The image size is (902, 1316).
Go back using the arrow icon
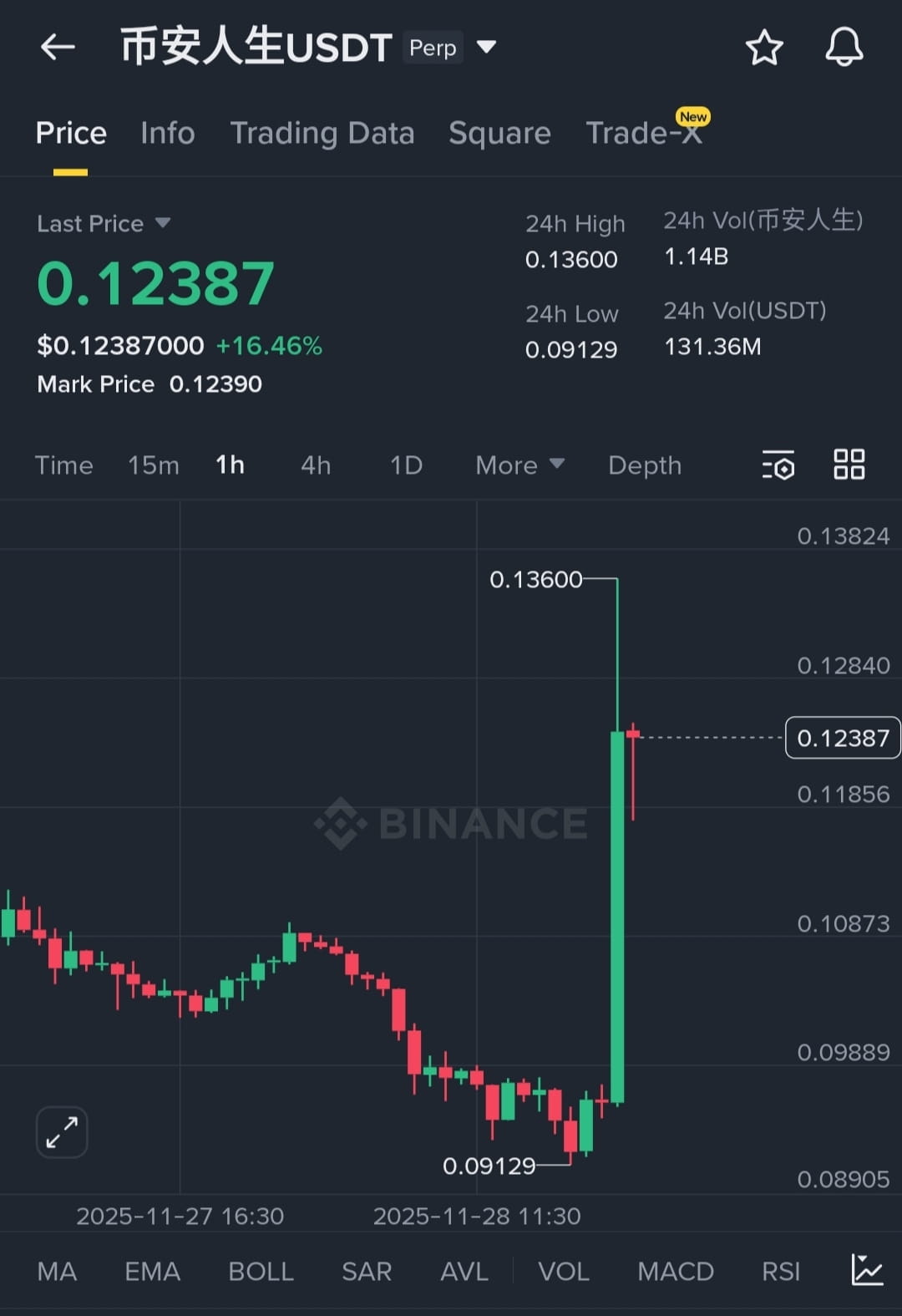58,48
